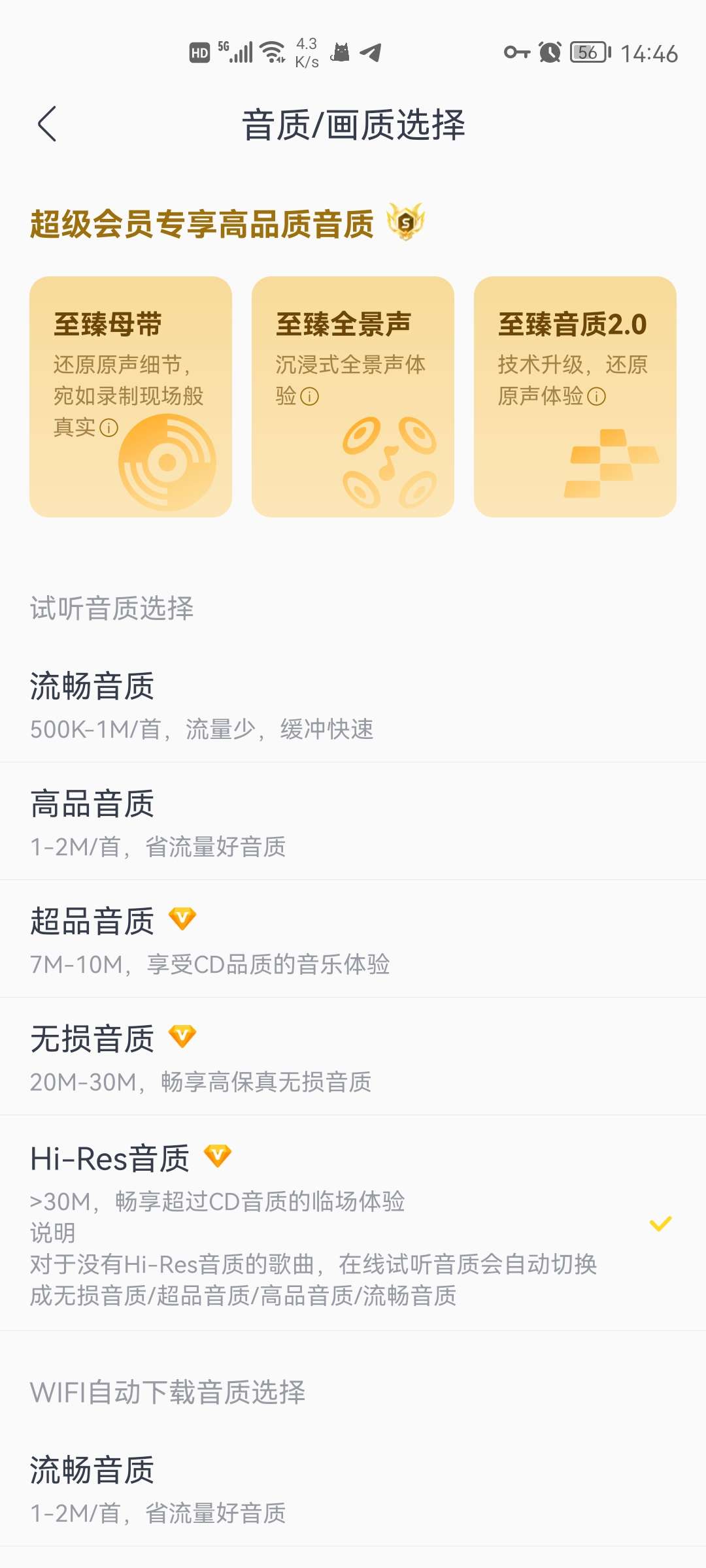706x1568 pixels.
Task: Show info for 至臻全景声 description
Action: (x=309, y=397)
